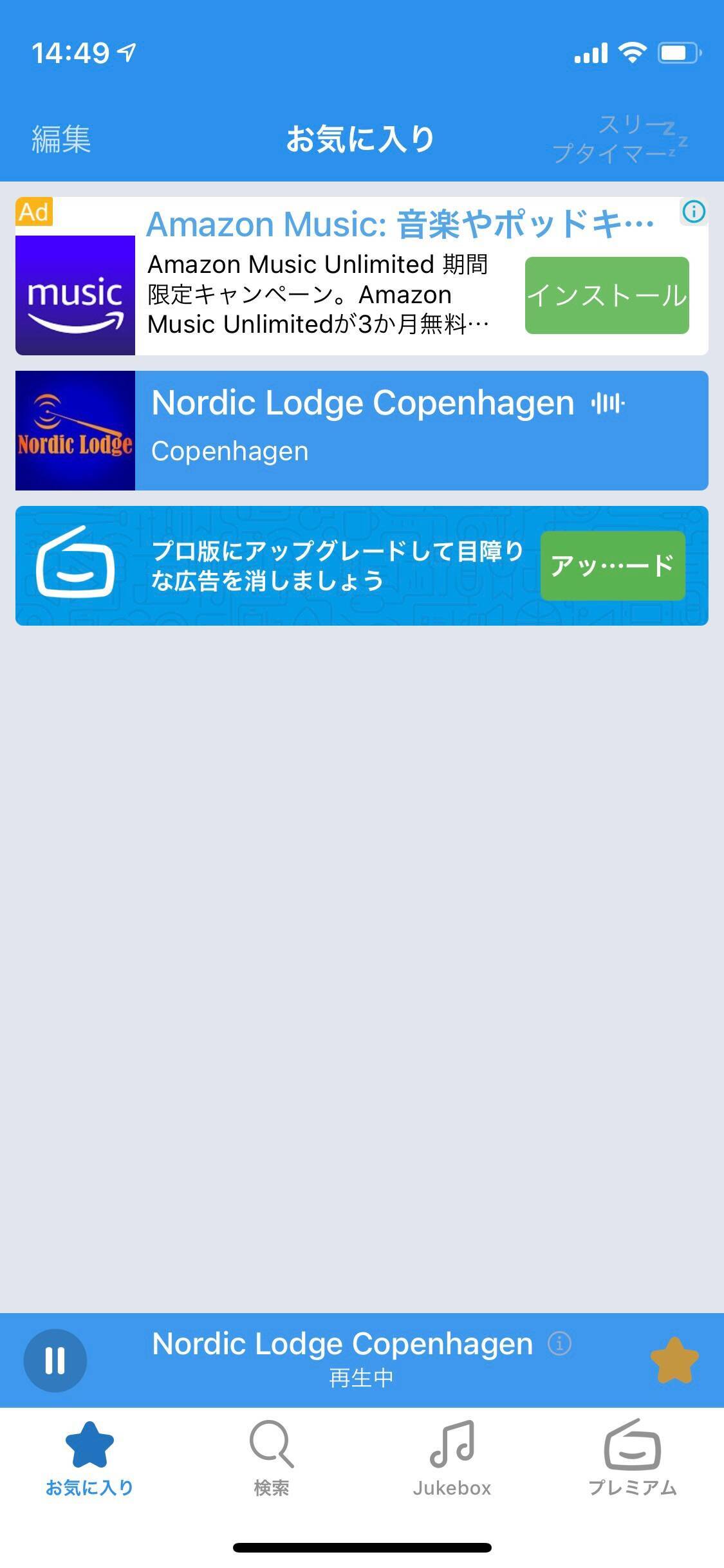Screen dimensions: 724x1568
Task: Tap the green アップグレード upgrade button
Action: click(x=612, y=566)
